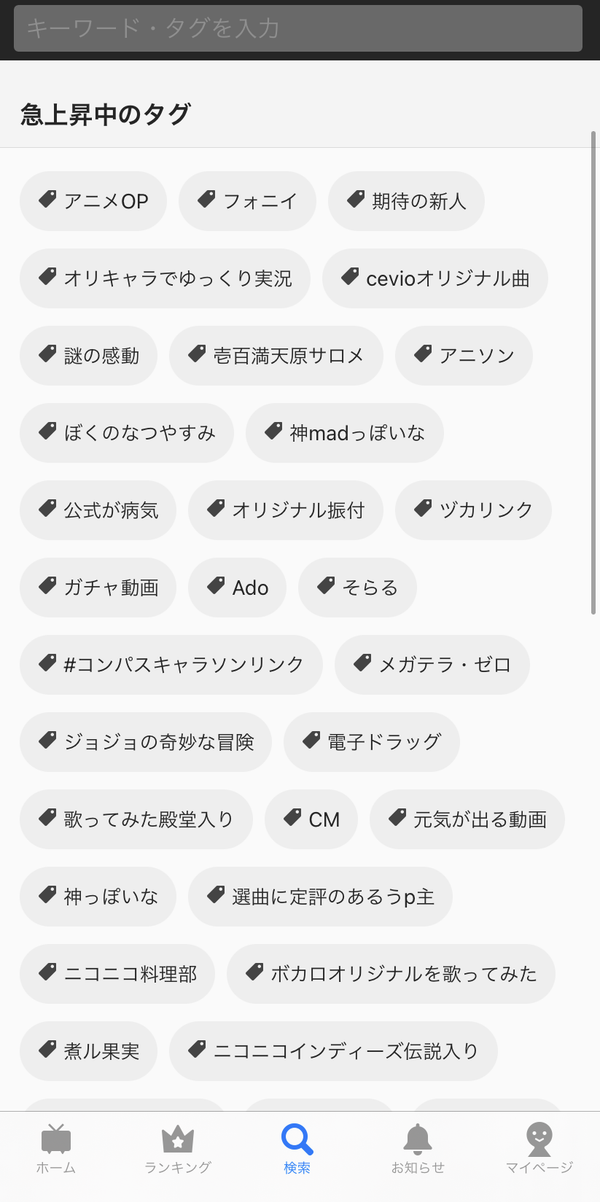Open the フォニイ tag

tap(247, 201)
